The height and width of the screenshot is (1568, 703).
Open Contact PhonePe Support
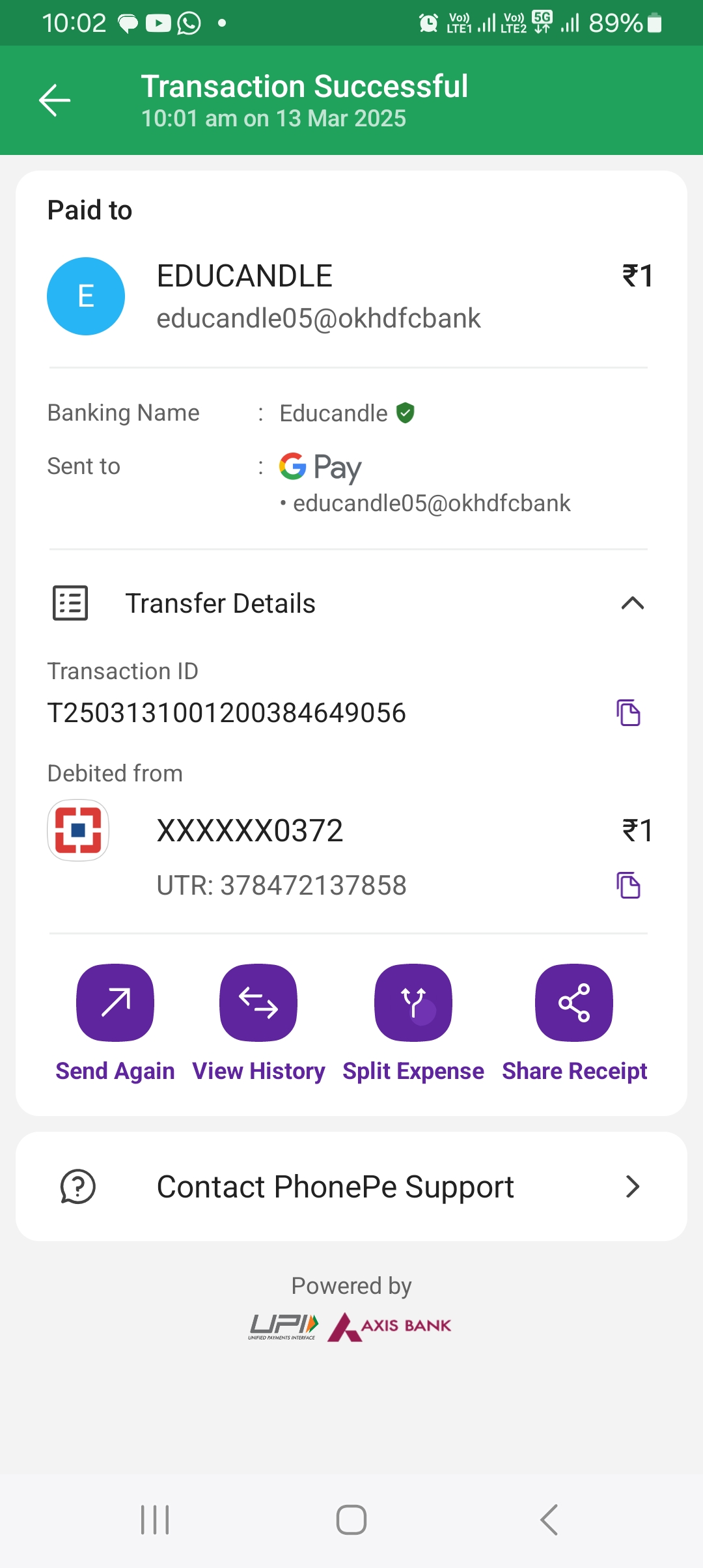[x=351, y=1186]
